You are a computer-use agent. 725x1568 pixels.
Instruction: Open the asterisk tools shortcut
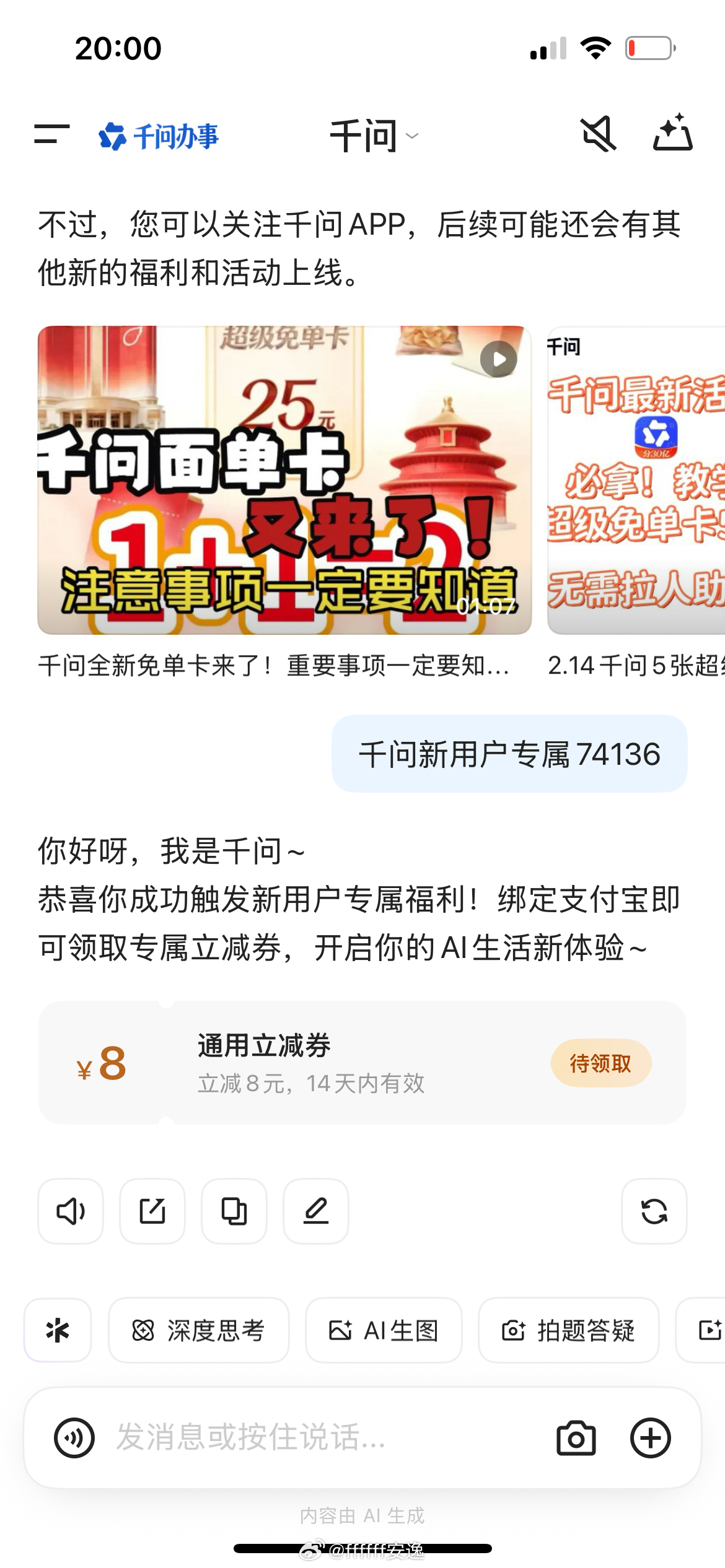(x=58, y=1330)
